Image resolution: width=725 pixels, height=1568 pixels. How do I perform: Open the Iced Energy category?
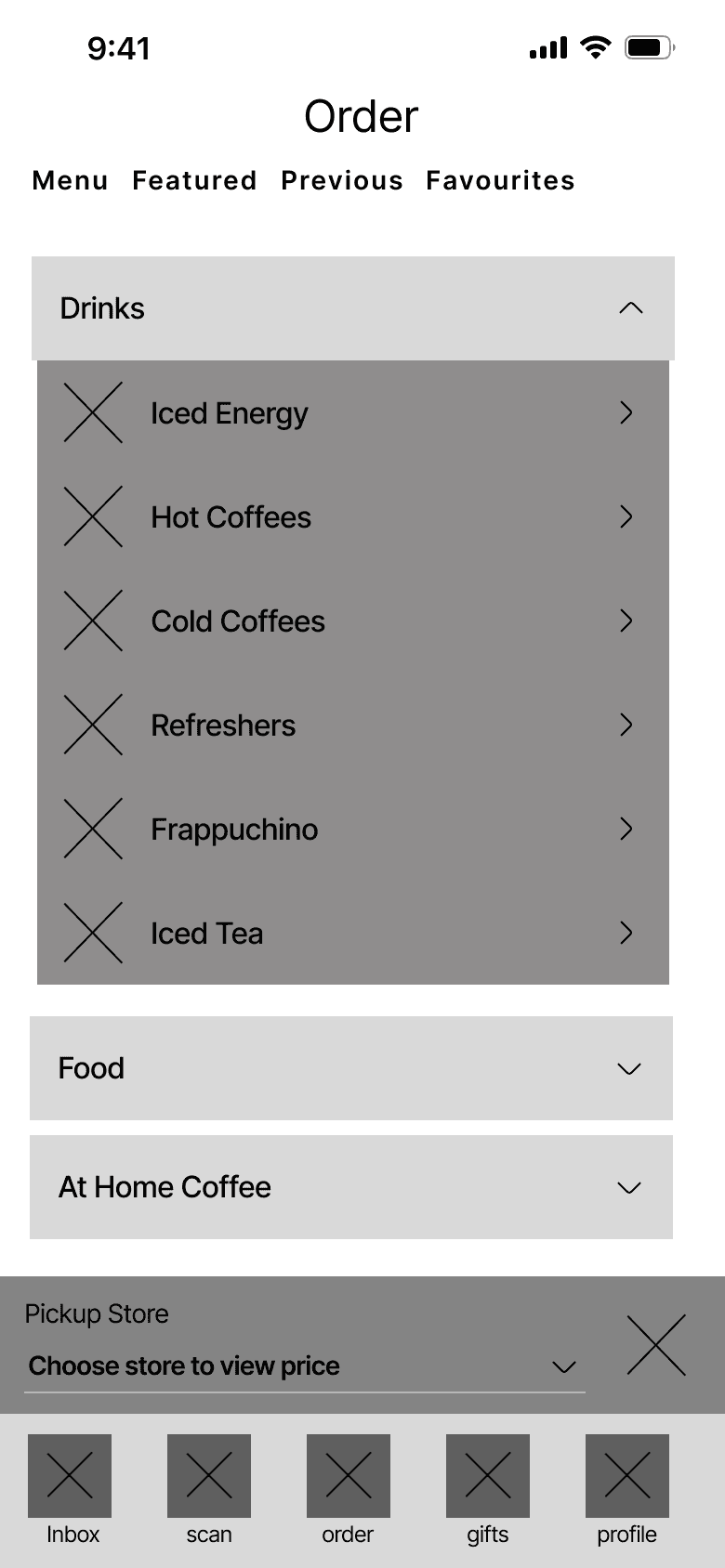click(353, 412)
